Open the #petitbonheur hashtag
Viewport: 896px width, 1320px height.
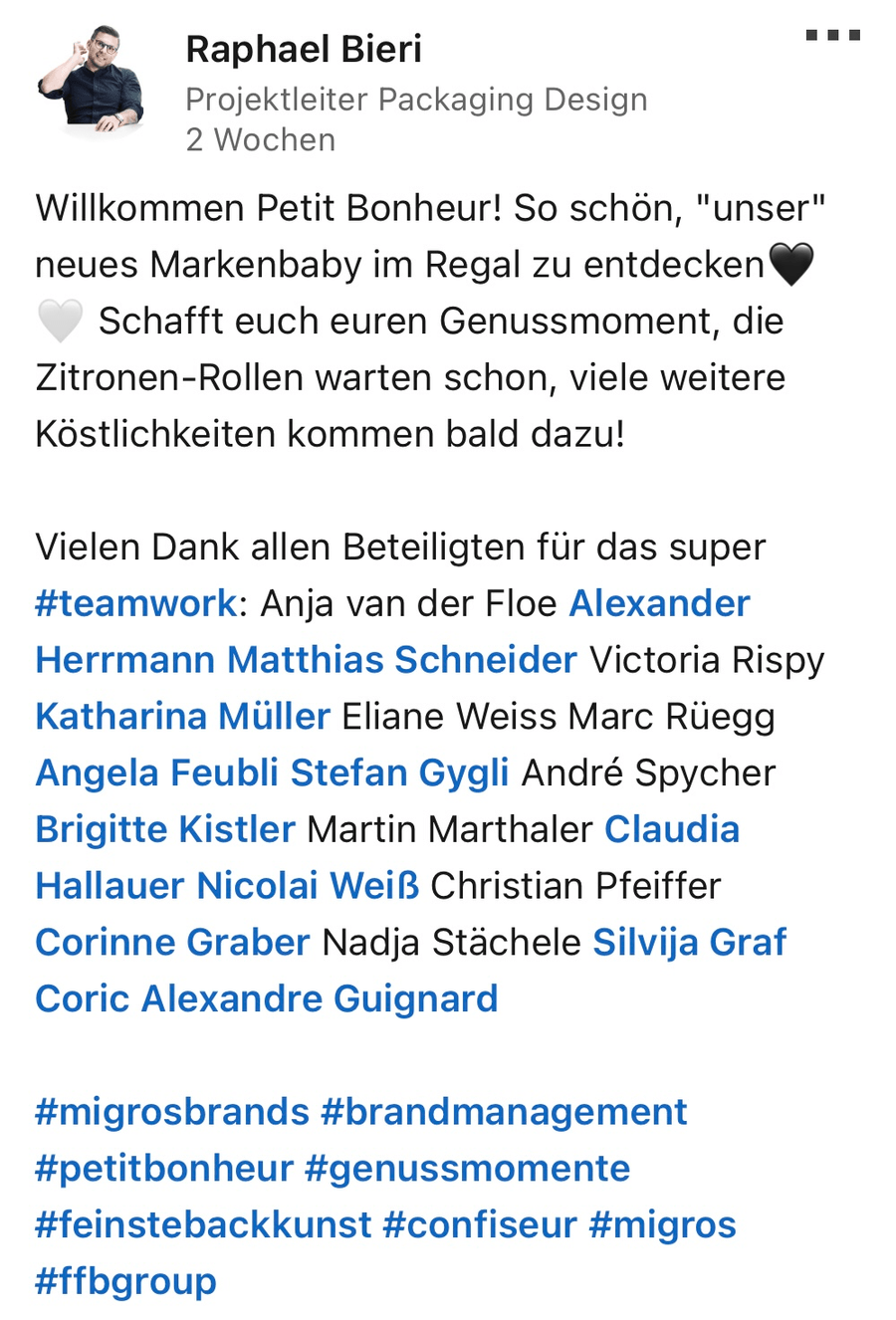(x=164, y=1169)
